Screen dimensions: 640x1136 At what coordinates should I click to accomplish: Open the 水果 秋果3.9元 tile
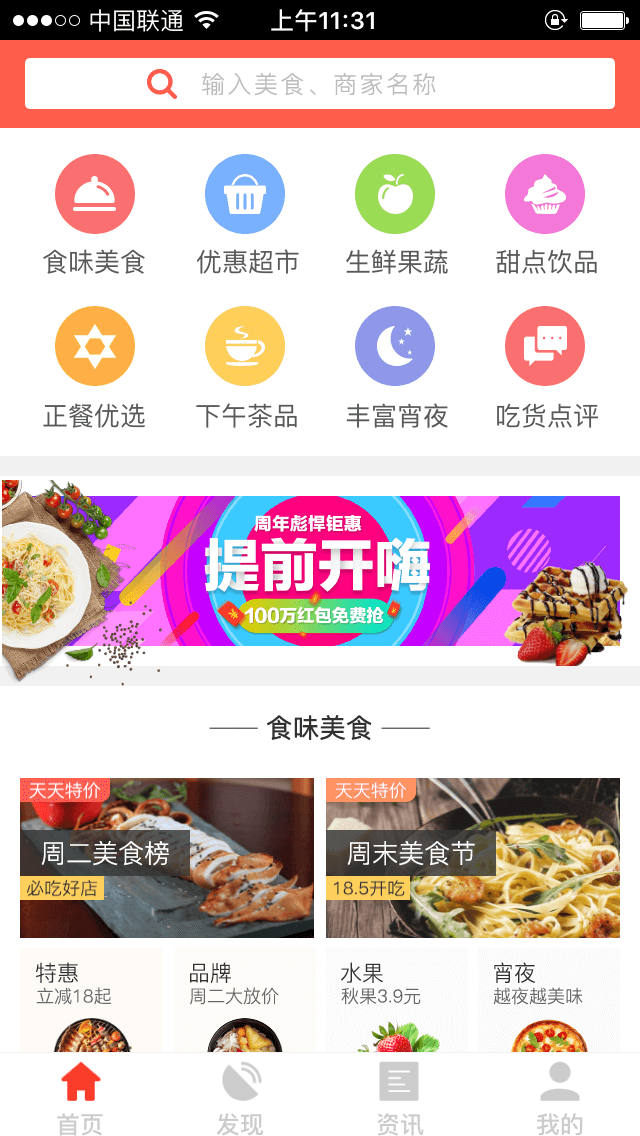click(x=397, y=1000)
